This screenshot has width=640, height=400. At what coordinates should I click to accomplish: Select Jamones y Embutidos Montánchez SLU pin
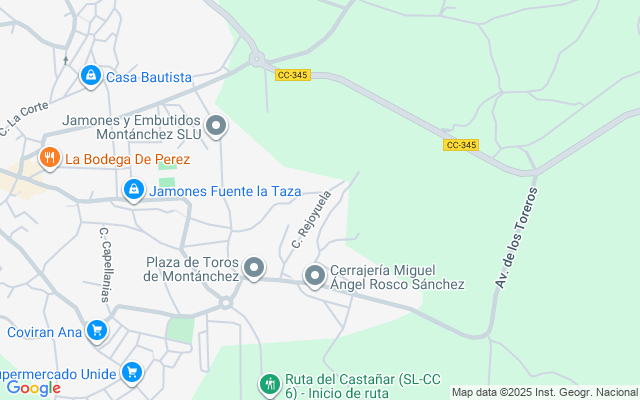(x=217, y=126)
